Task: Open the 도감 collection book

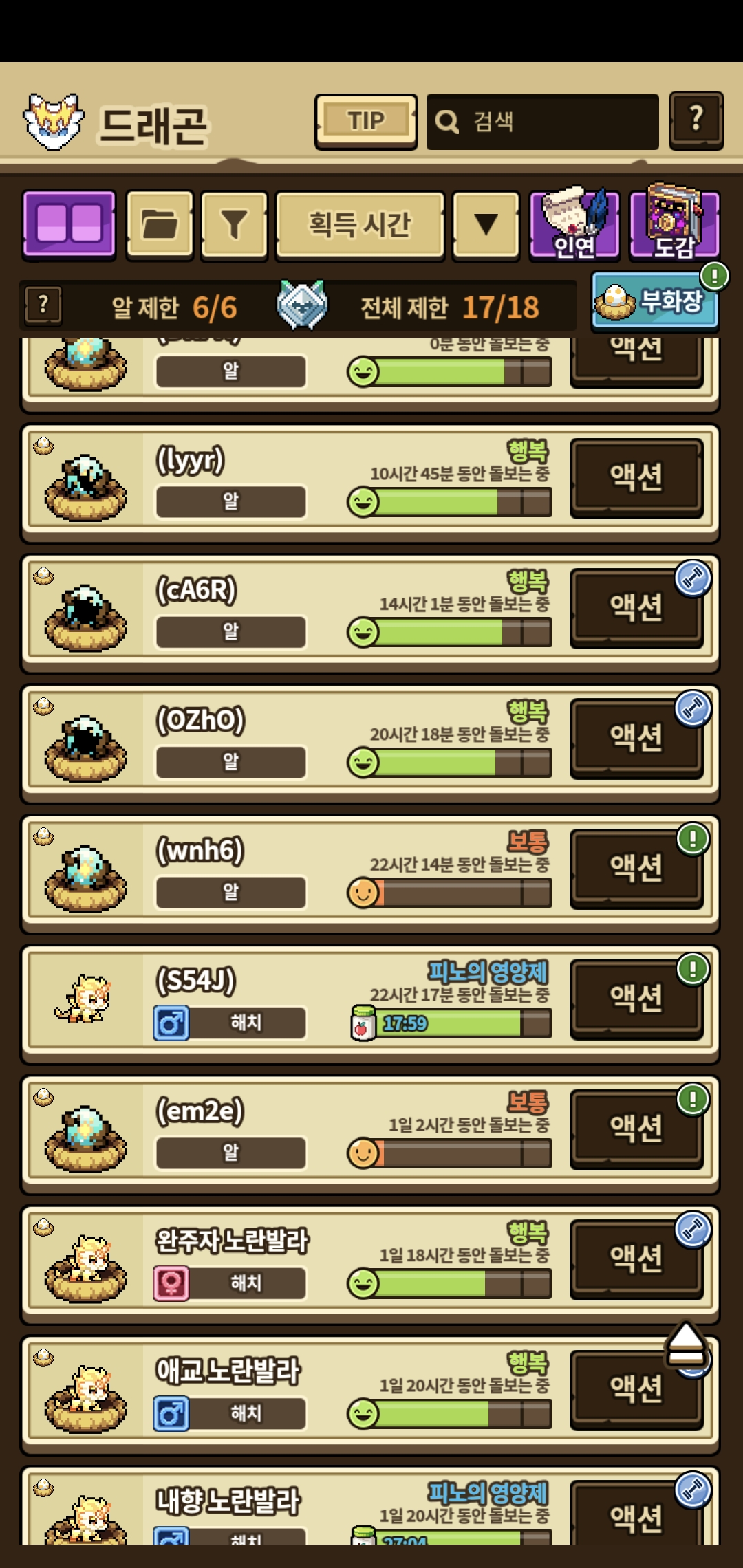Action: pos(674,224)
